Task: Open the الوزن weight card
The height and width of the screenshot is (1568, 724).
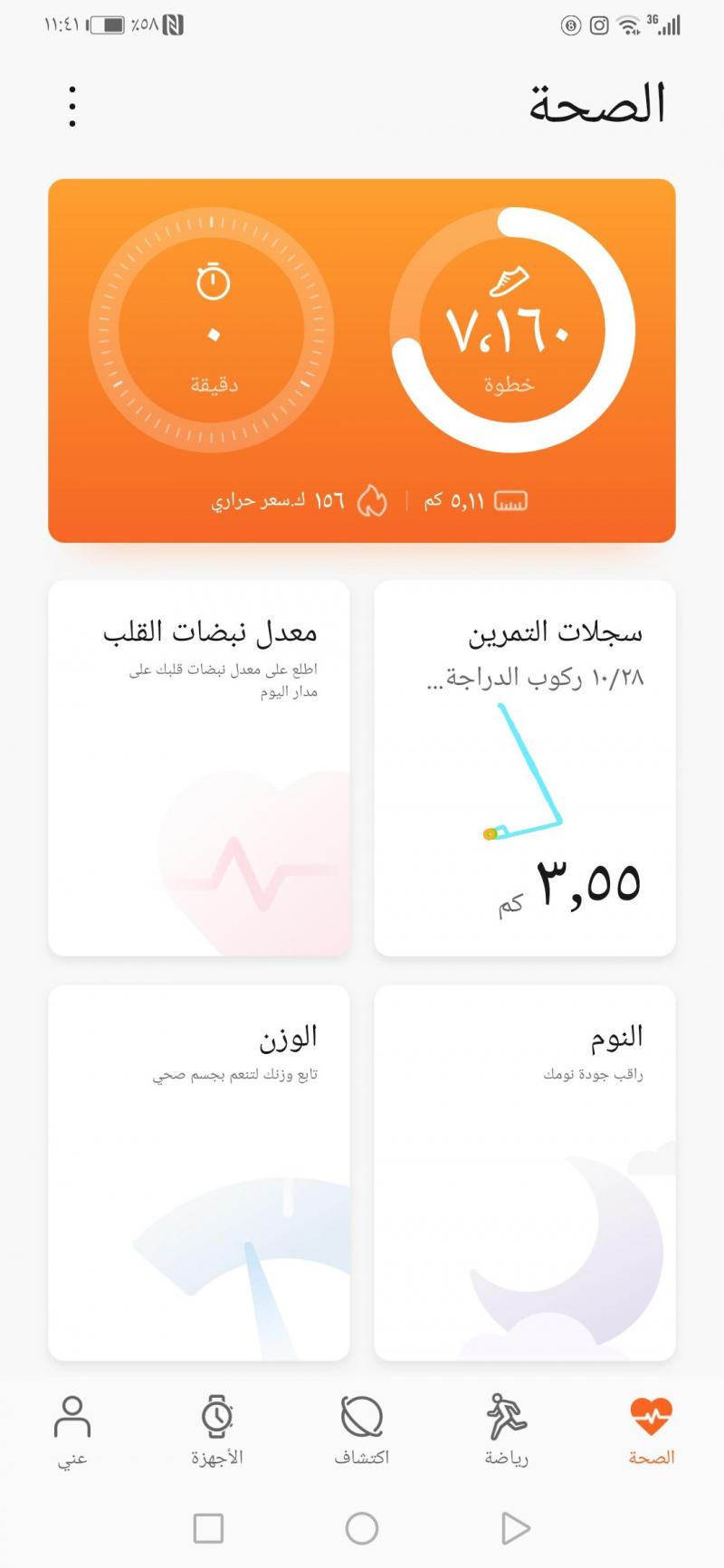Action: tap(199, 1173)
